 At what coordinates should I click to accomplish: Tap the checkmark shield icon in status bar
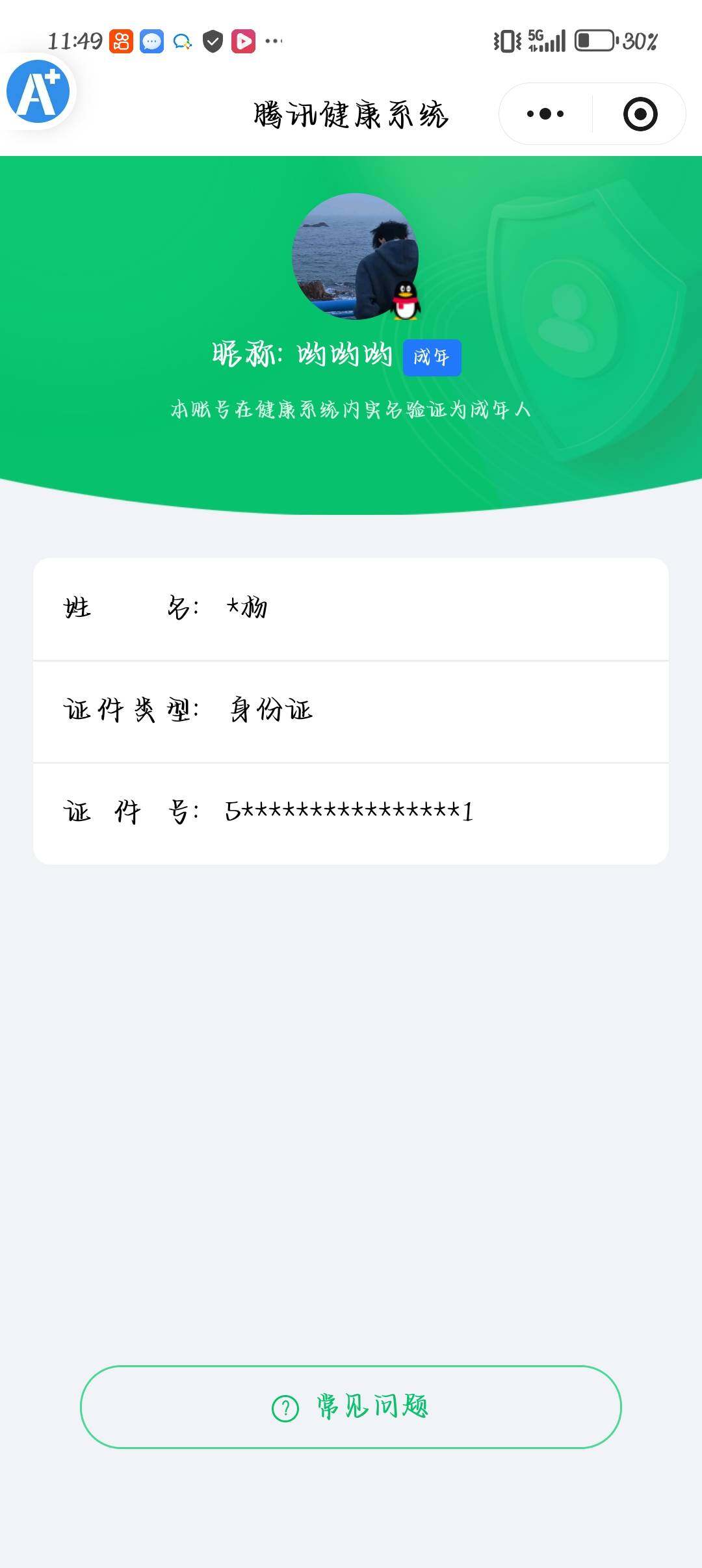[213, 42]
